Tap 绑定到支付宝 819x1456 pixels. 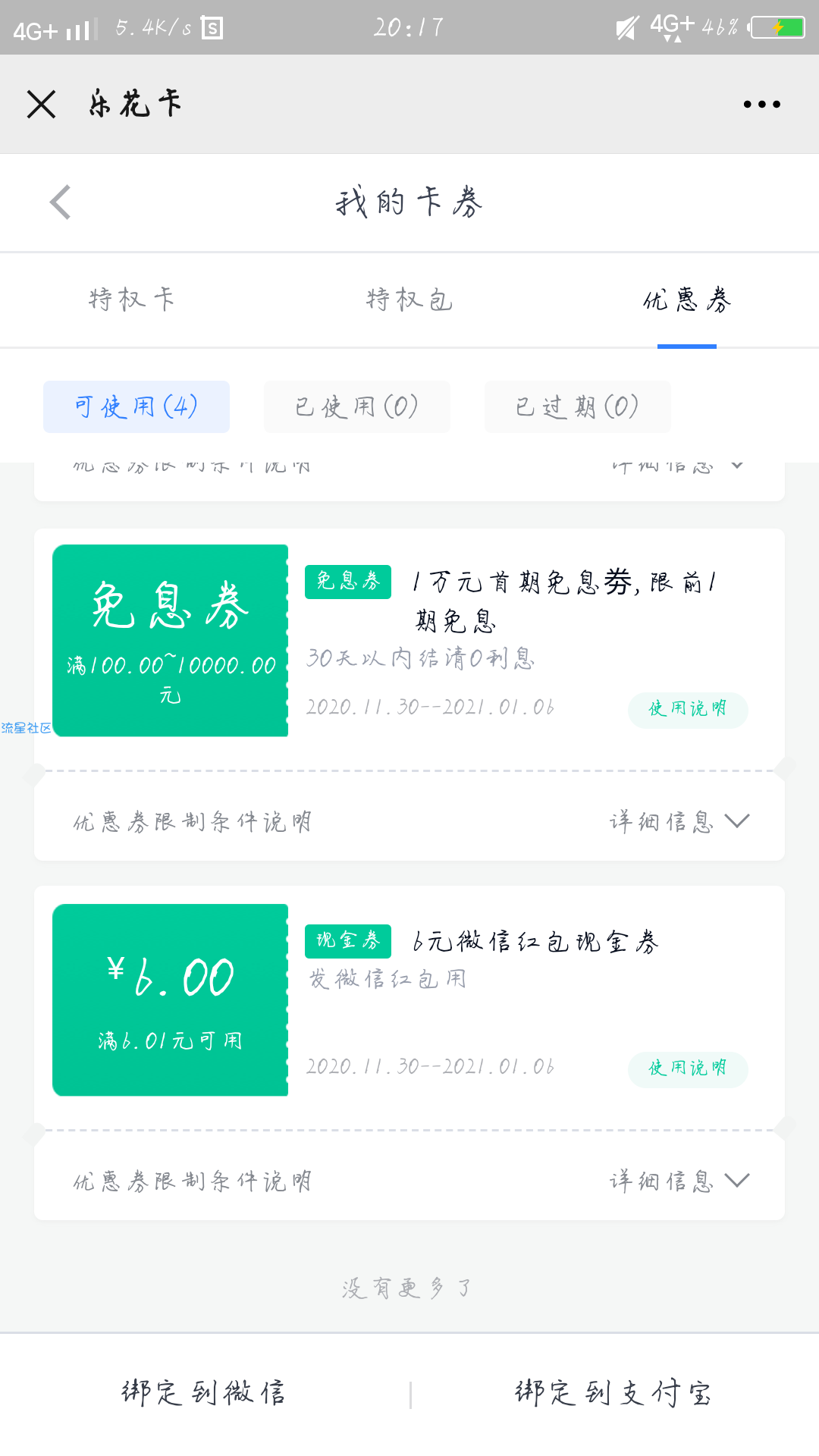(x=613, y=1393)
